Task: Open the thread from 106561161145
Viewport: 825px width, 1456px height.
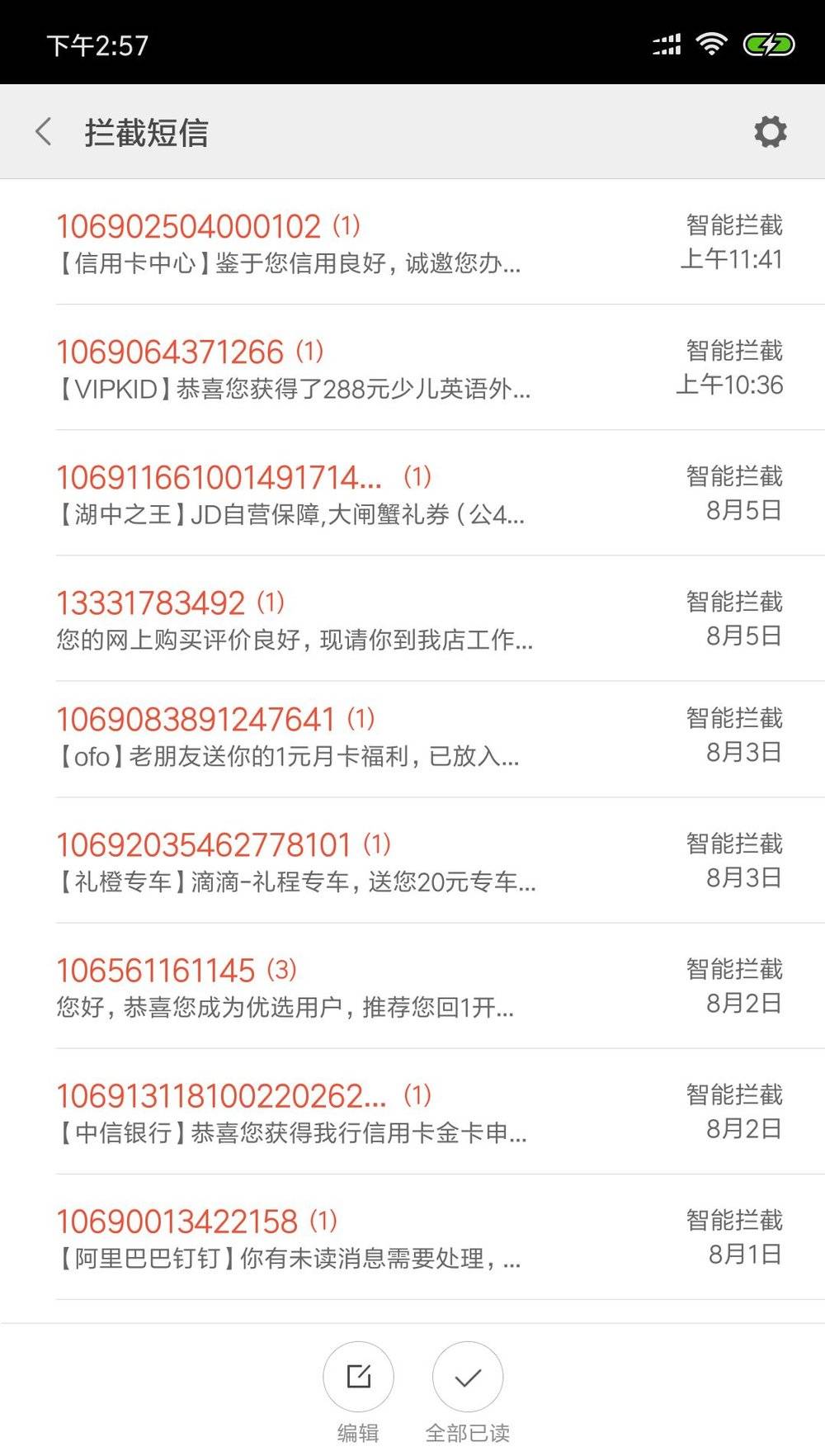Action: (412, 986)
